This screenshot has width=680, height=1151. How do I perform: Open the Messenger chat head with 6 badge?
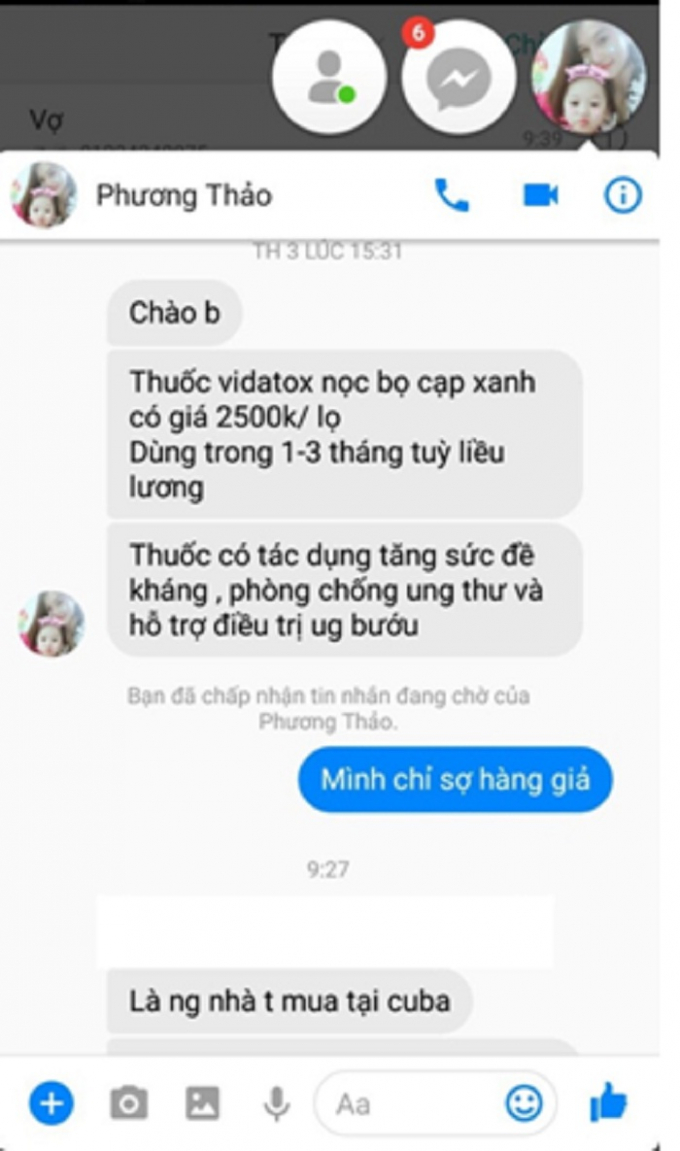[458, 78]
